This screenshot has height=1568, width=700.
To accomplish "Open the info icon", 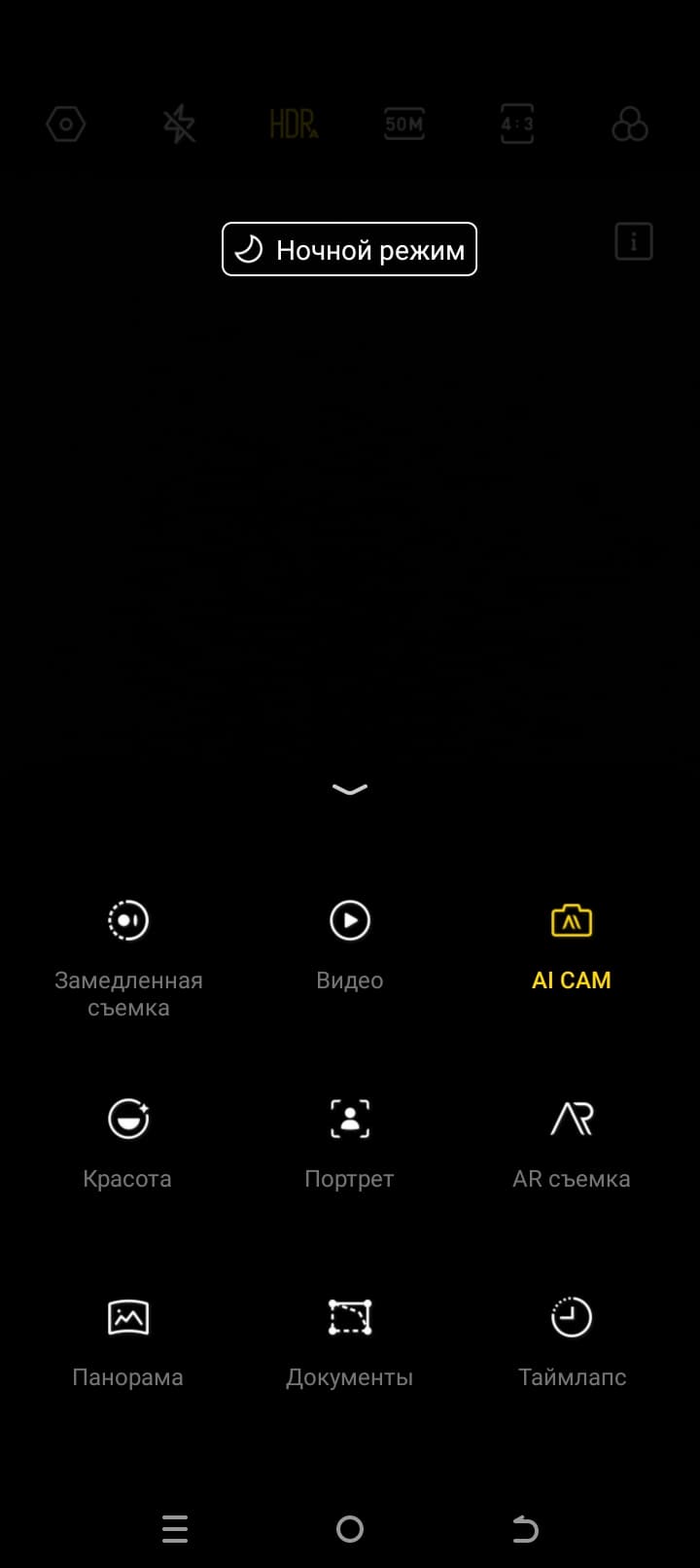I will click(x=634, y=241).
